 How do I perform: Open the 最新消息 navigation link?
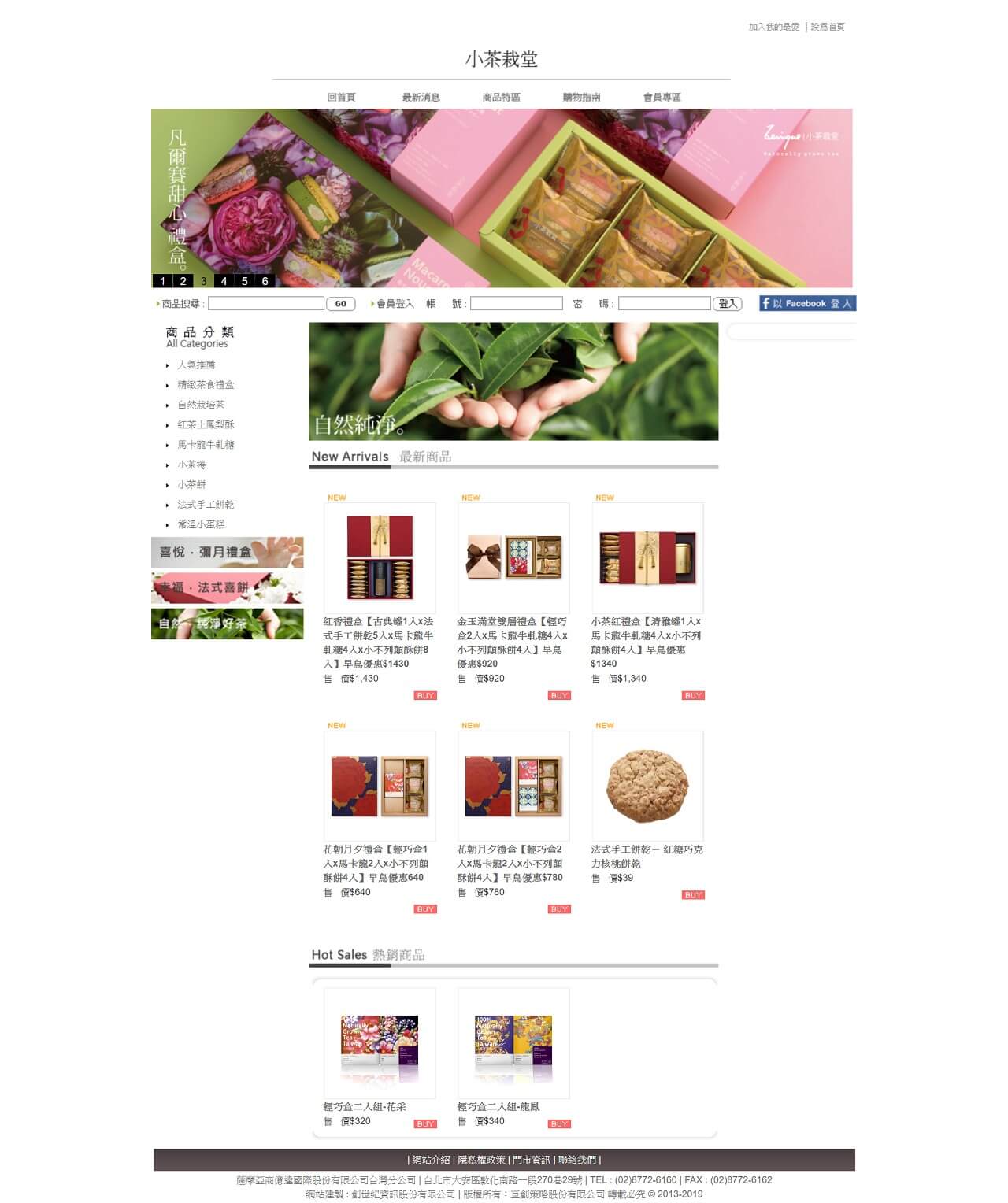click(421, 98)
